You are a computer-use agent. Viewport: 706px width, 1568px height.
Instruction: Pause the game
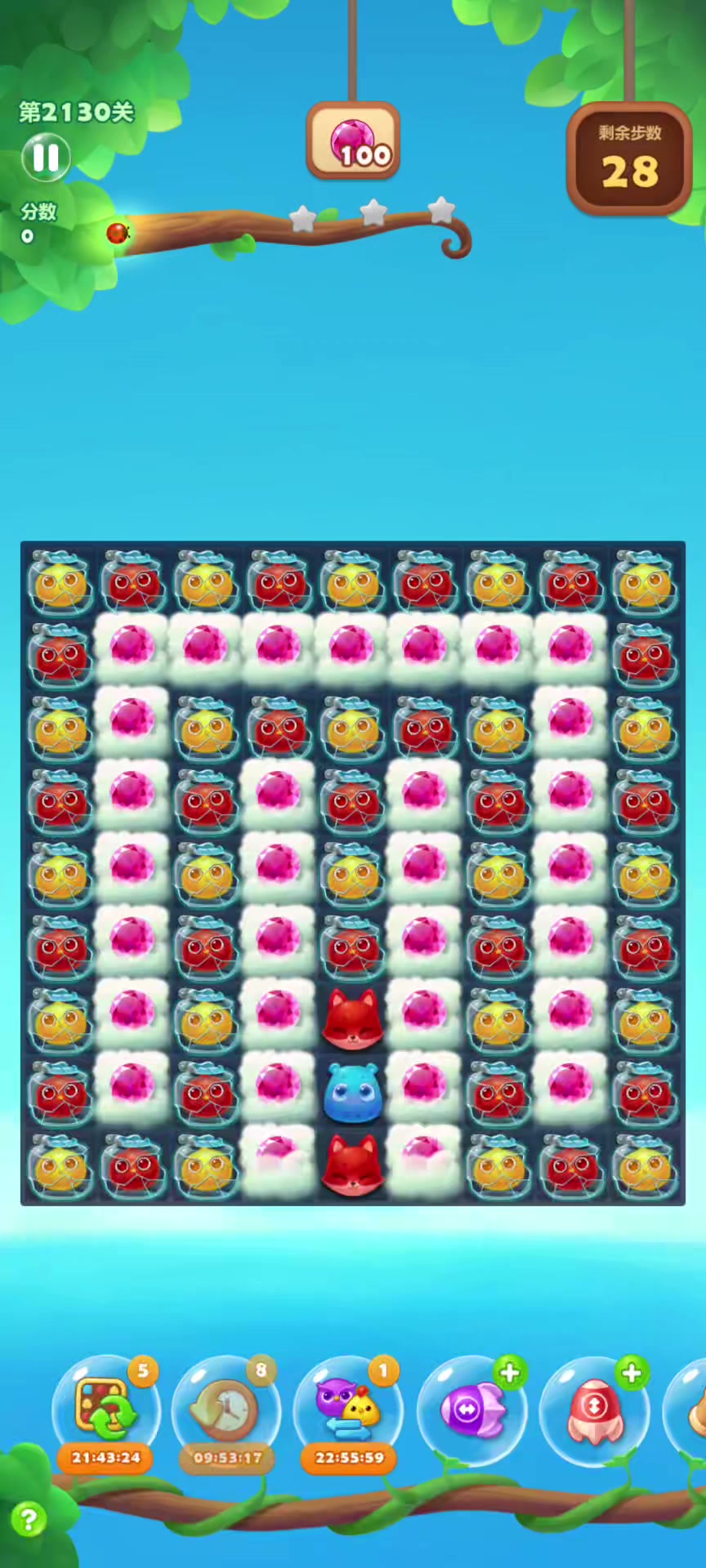click(46, 158)
